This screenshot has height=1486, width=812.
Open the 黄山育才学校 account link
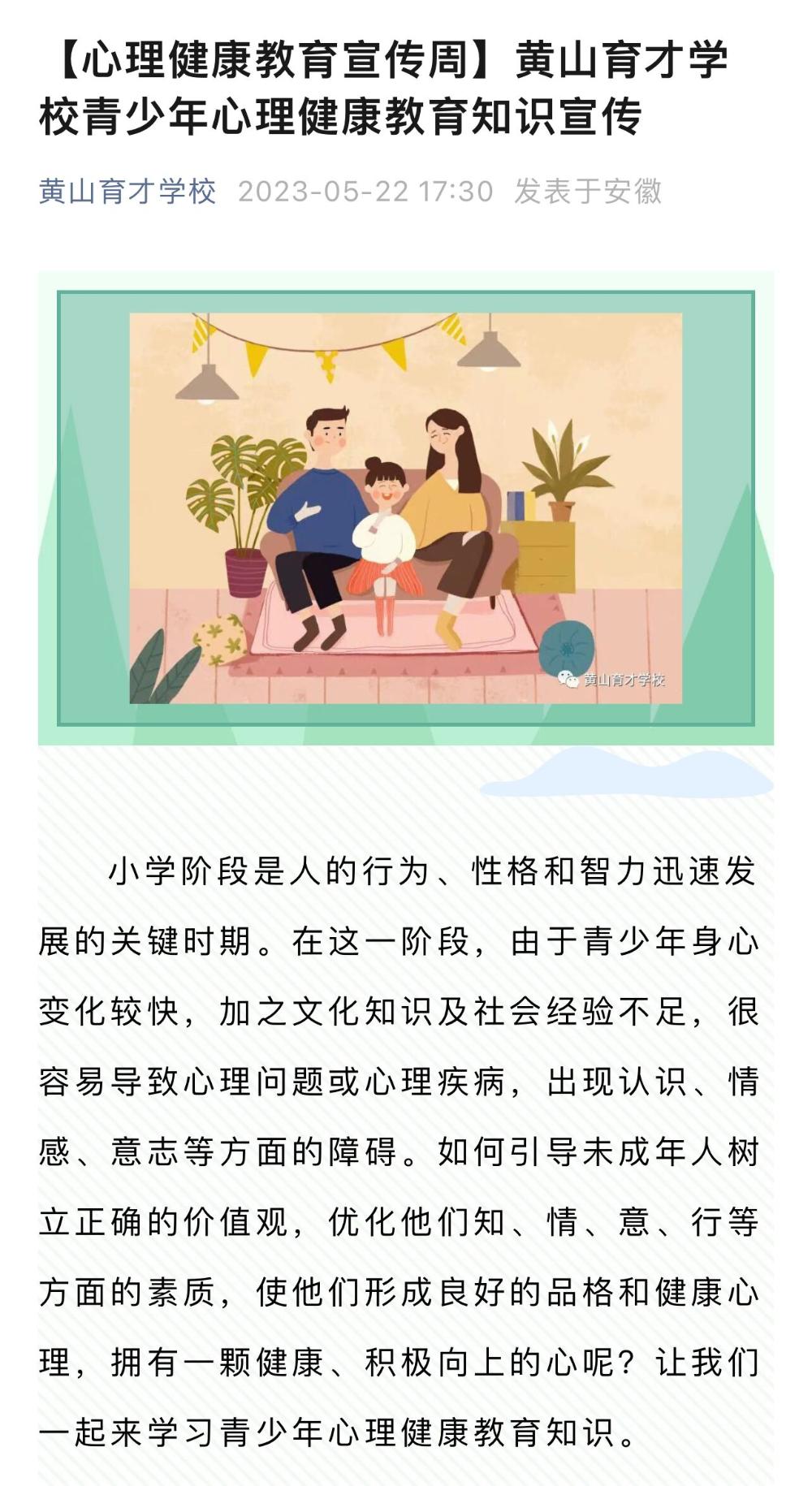point(127,192)
